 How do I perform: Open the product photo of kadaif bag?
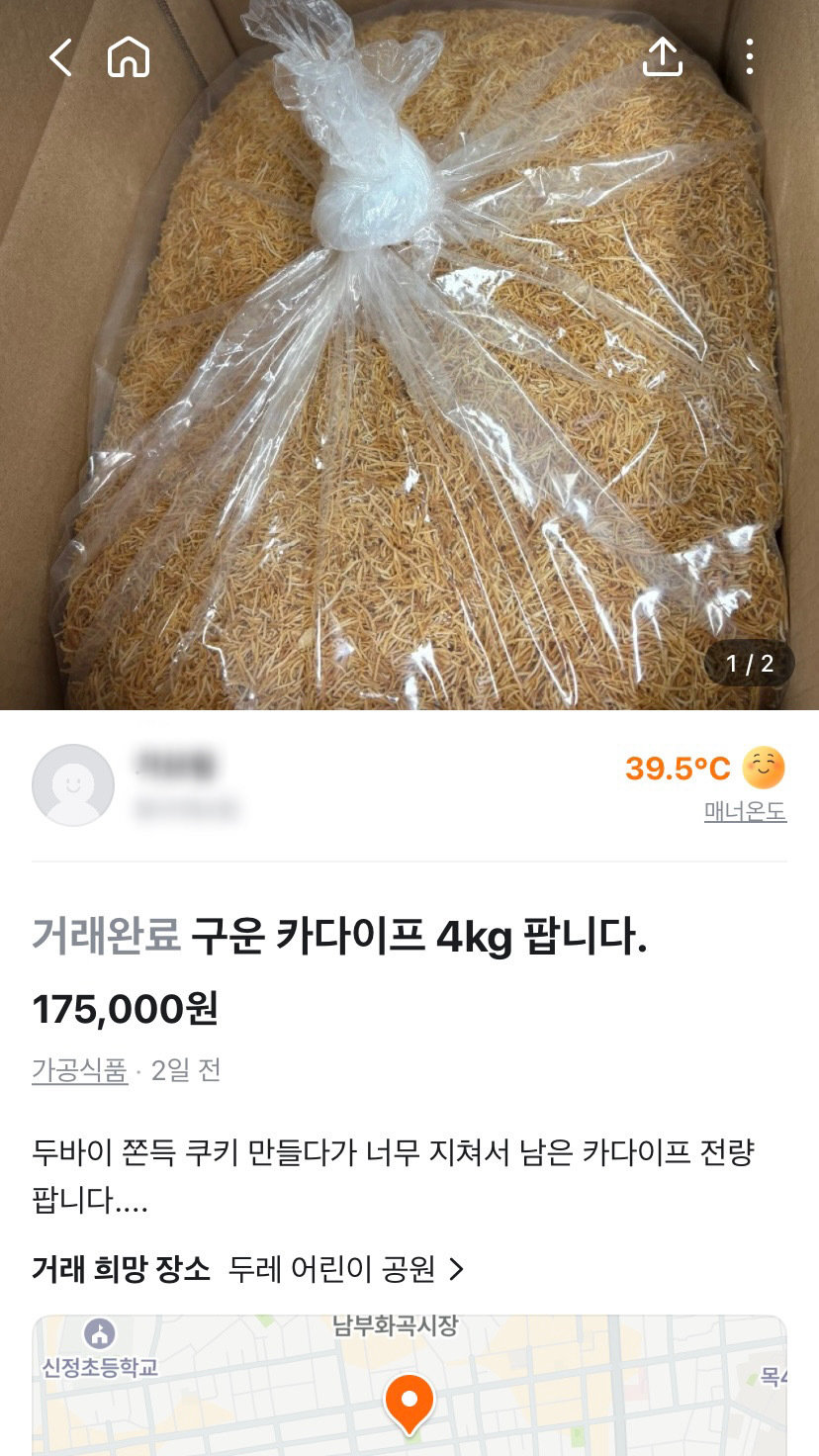[x=409, y=356]
